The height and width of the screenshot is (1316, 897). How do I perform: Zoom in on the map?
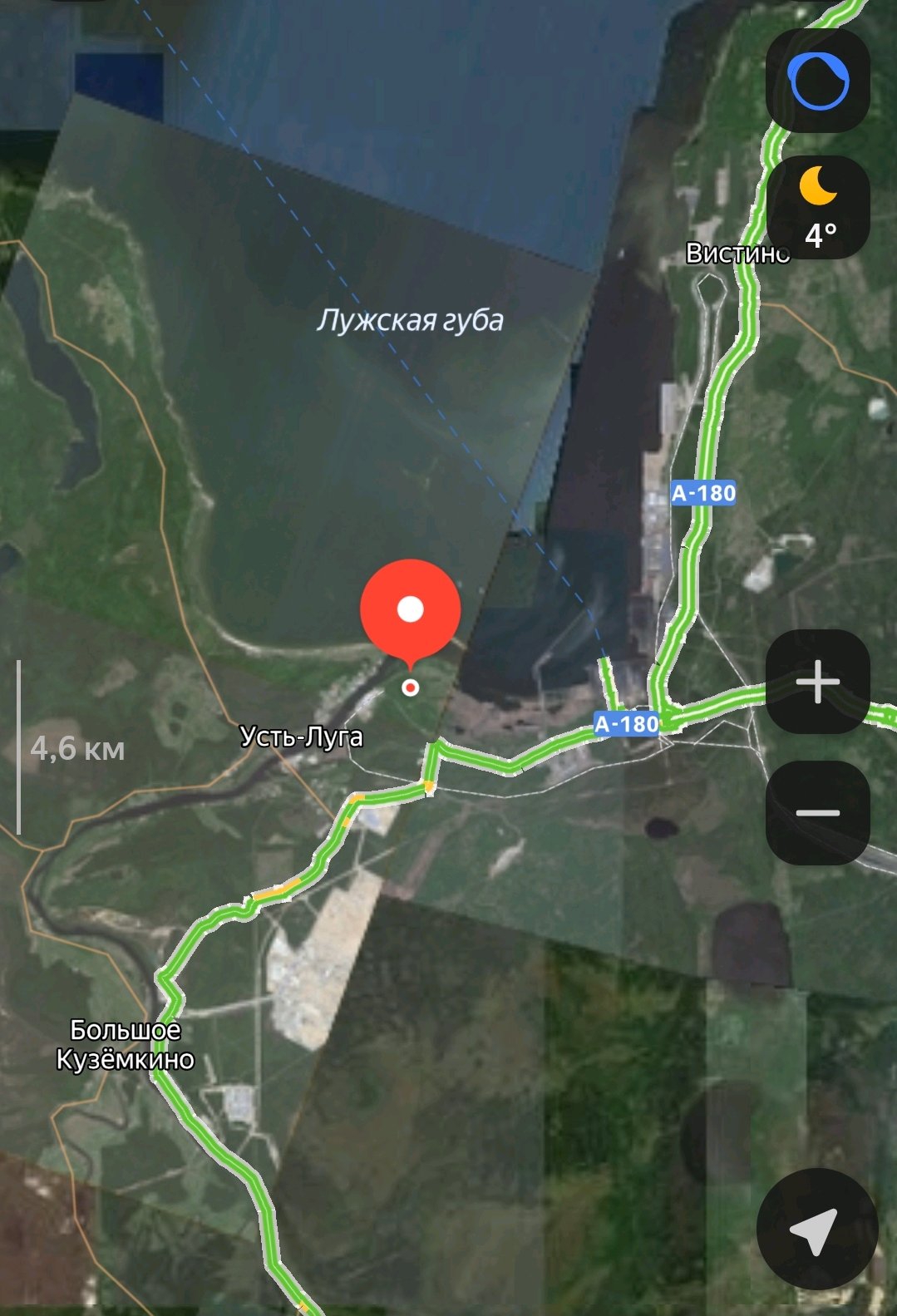click(x=818, y=682)
